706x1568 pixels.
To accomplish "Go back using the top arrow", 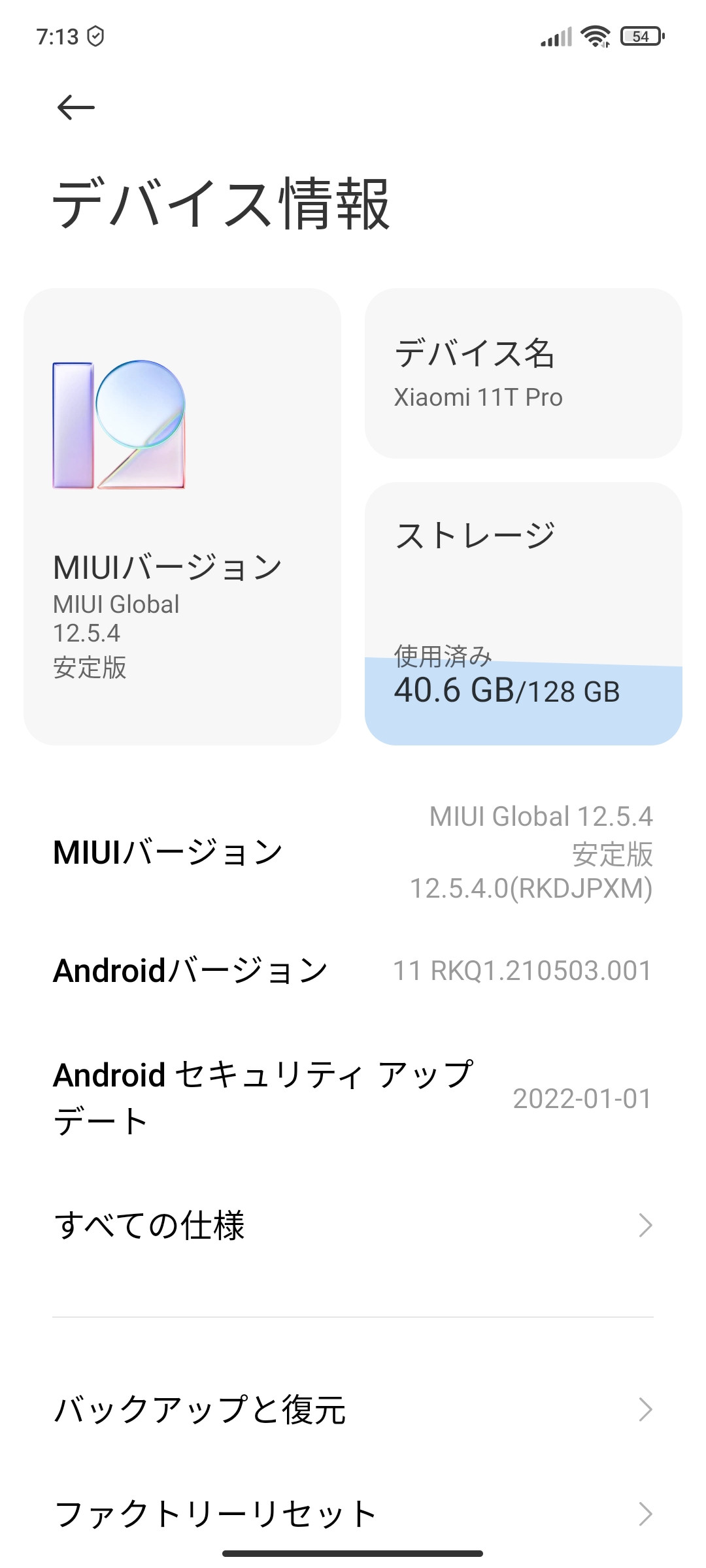I will tap(76, 107).
